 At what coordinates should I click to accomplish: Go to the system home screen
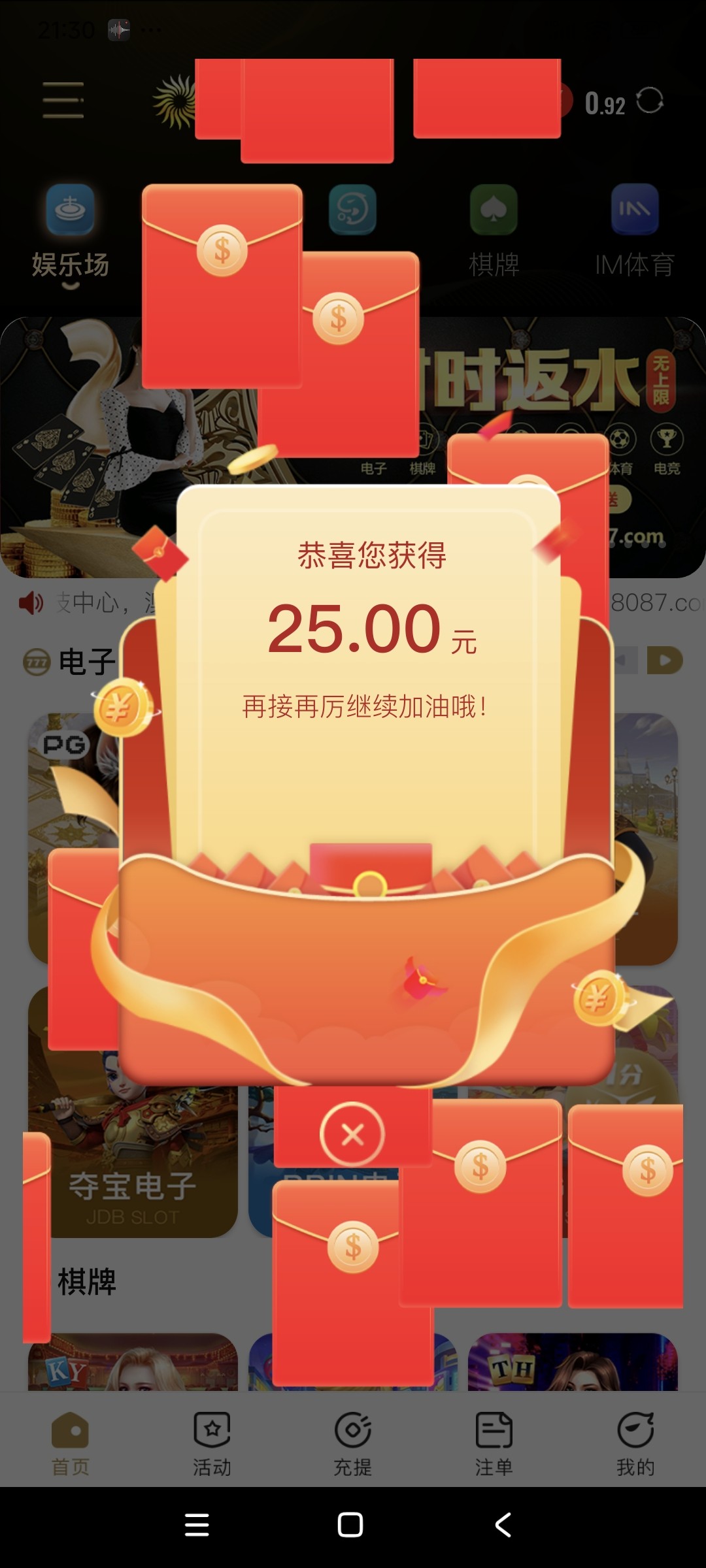[x=350, y=1526]
